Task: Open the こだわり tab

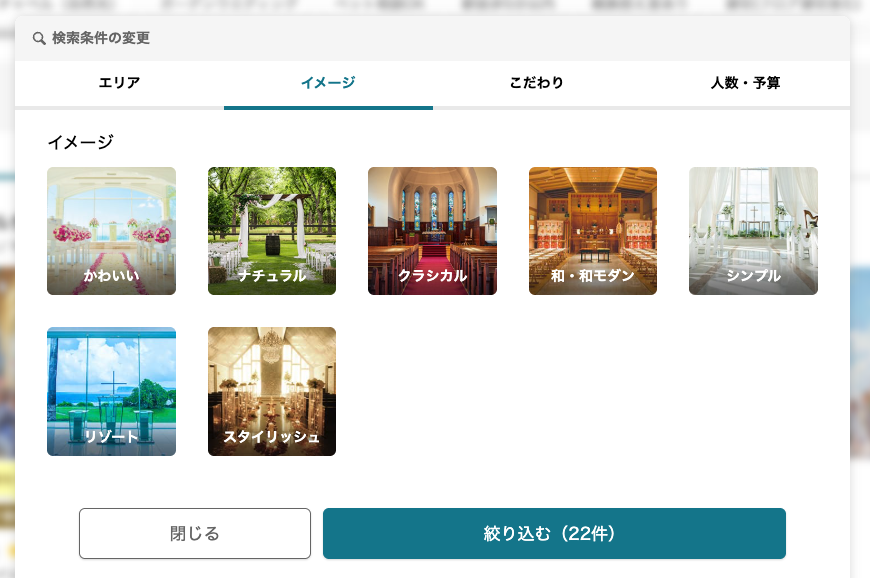Action: point(537,83)
